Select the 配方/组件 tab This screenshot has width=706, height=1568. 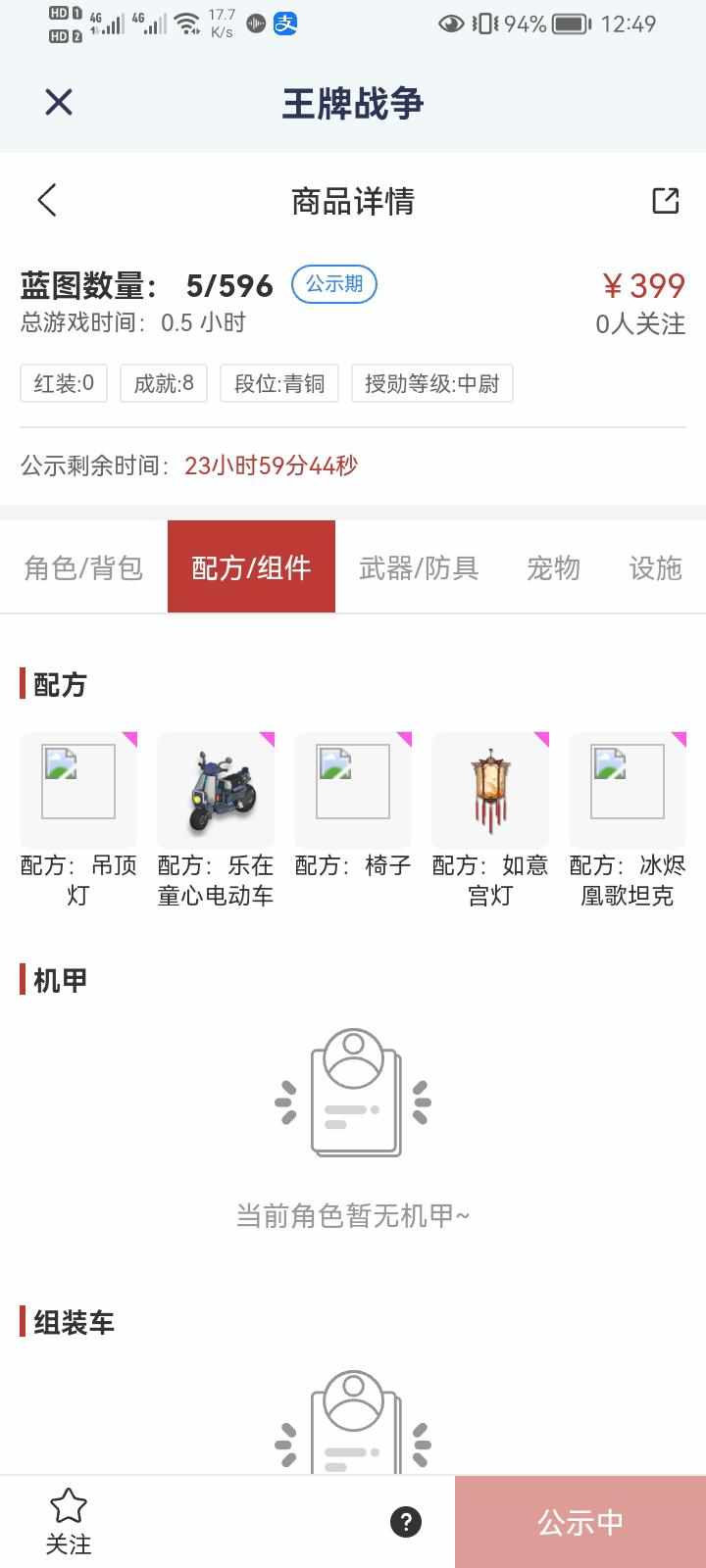click(x=251, y=567)
